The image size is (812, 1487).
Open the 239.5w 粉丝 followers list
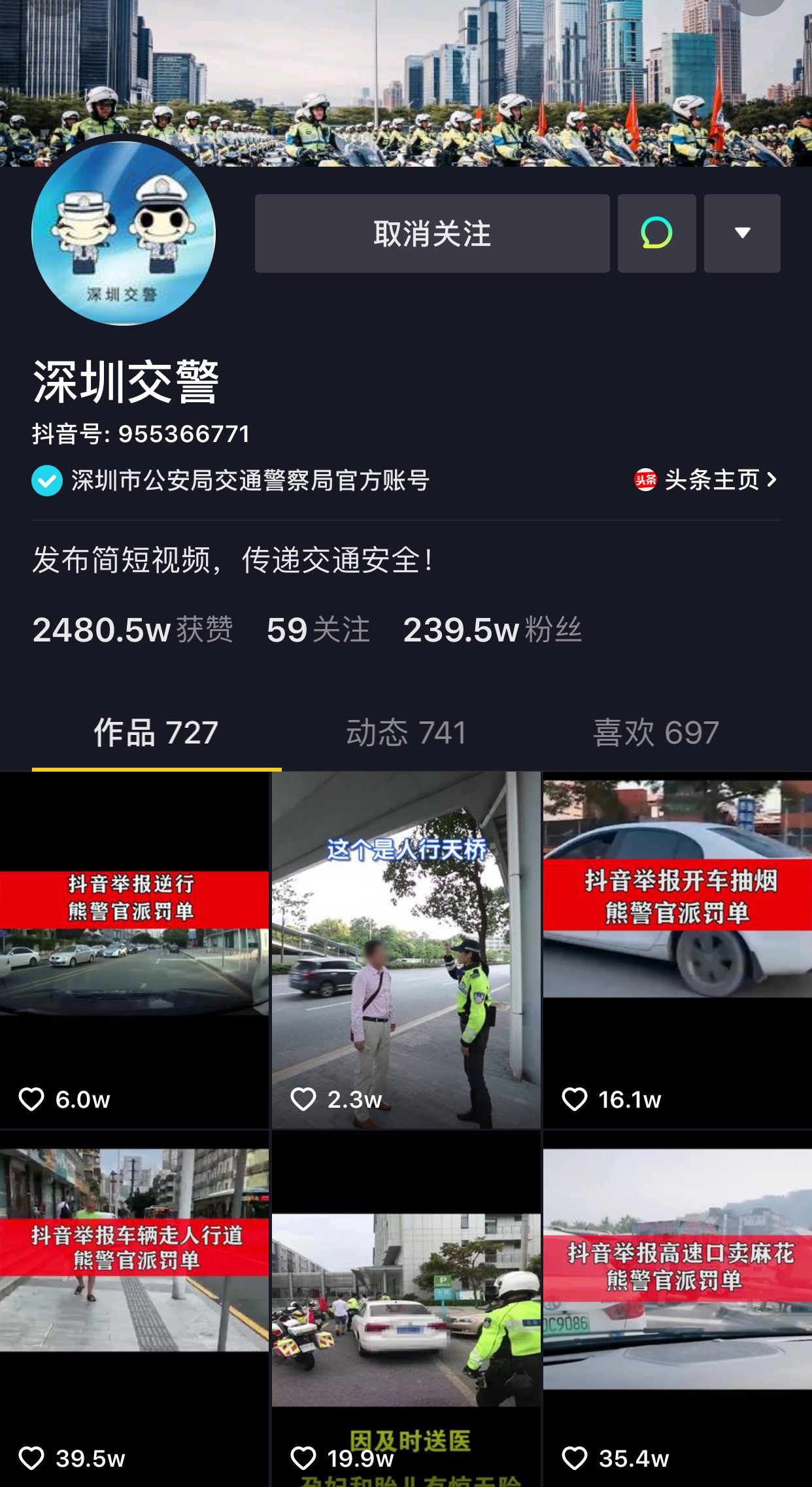pos(492,630)
